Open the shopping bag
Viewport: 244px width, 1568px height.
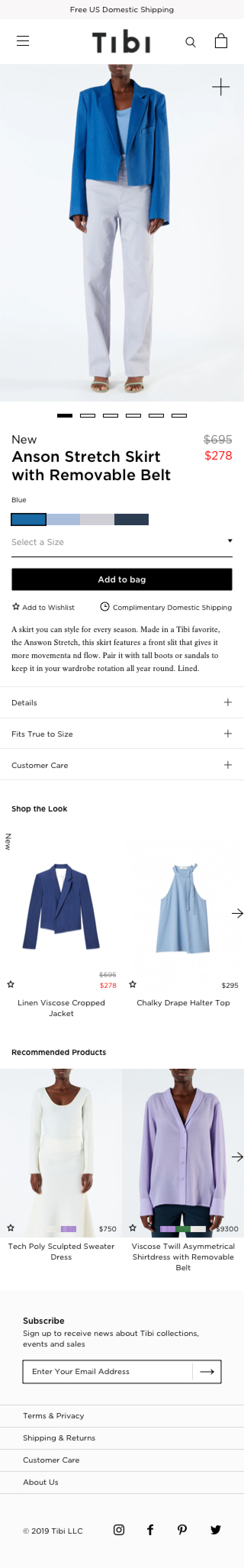pos(221,41)
